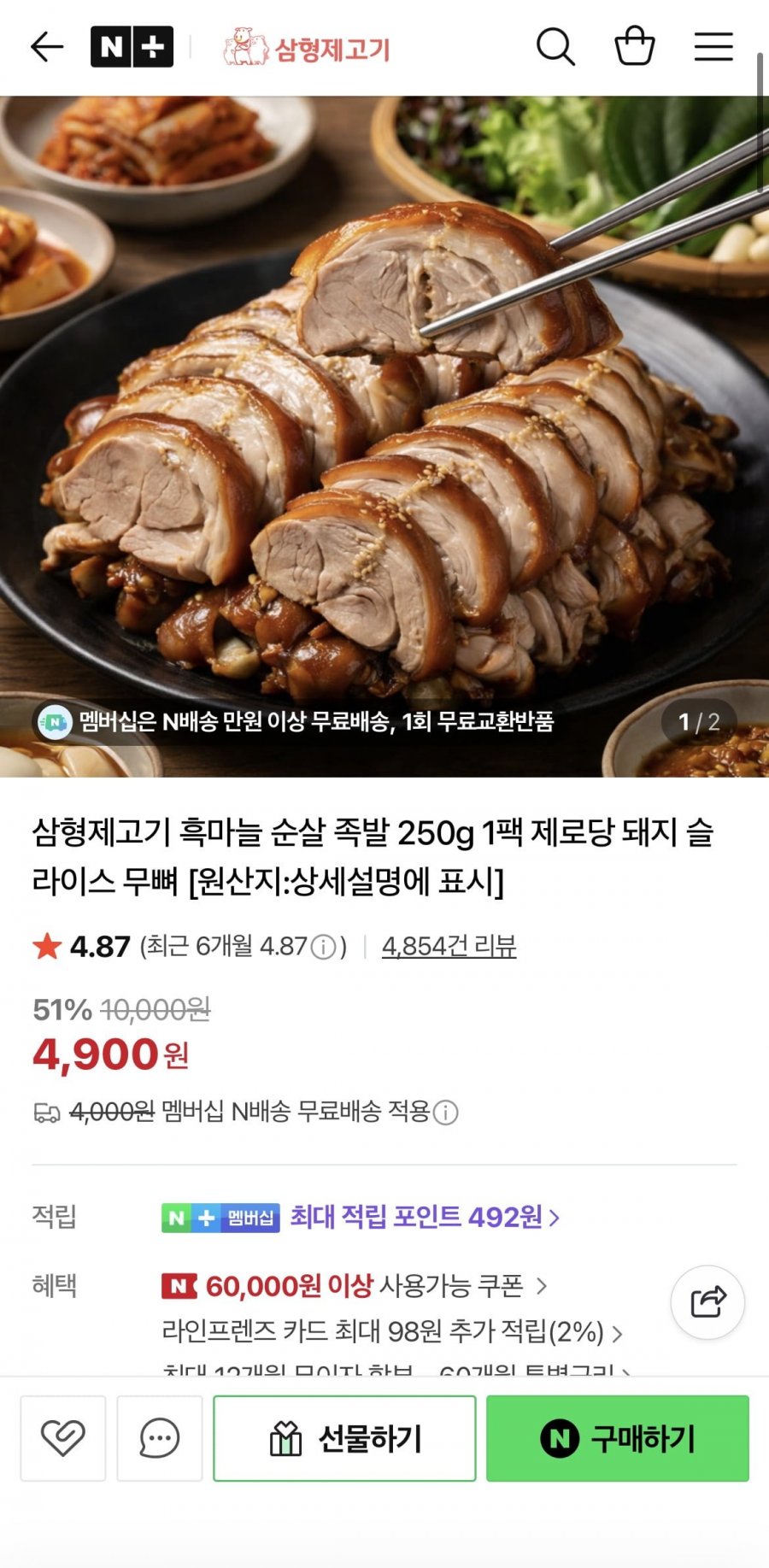Open the hamburger menu at top right
This screenshot has width=769, height=1568.
click(712, 47)
